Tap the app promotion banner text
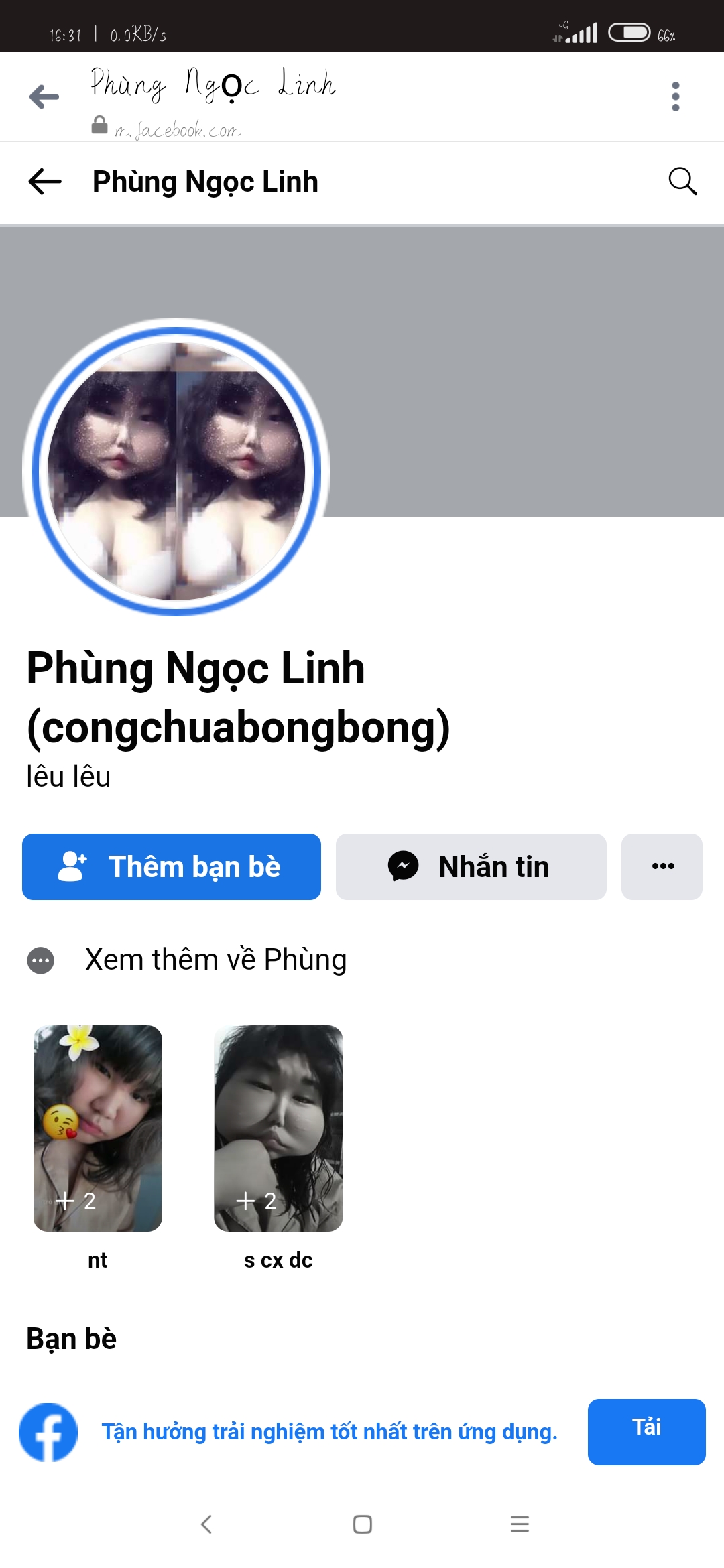The width and height of the screenshot is (724, 1568). click(329, 1432)
